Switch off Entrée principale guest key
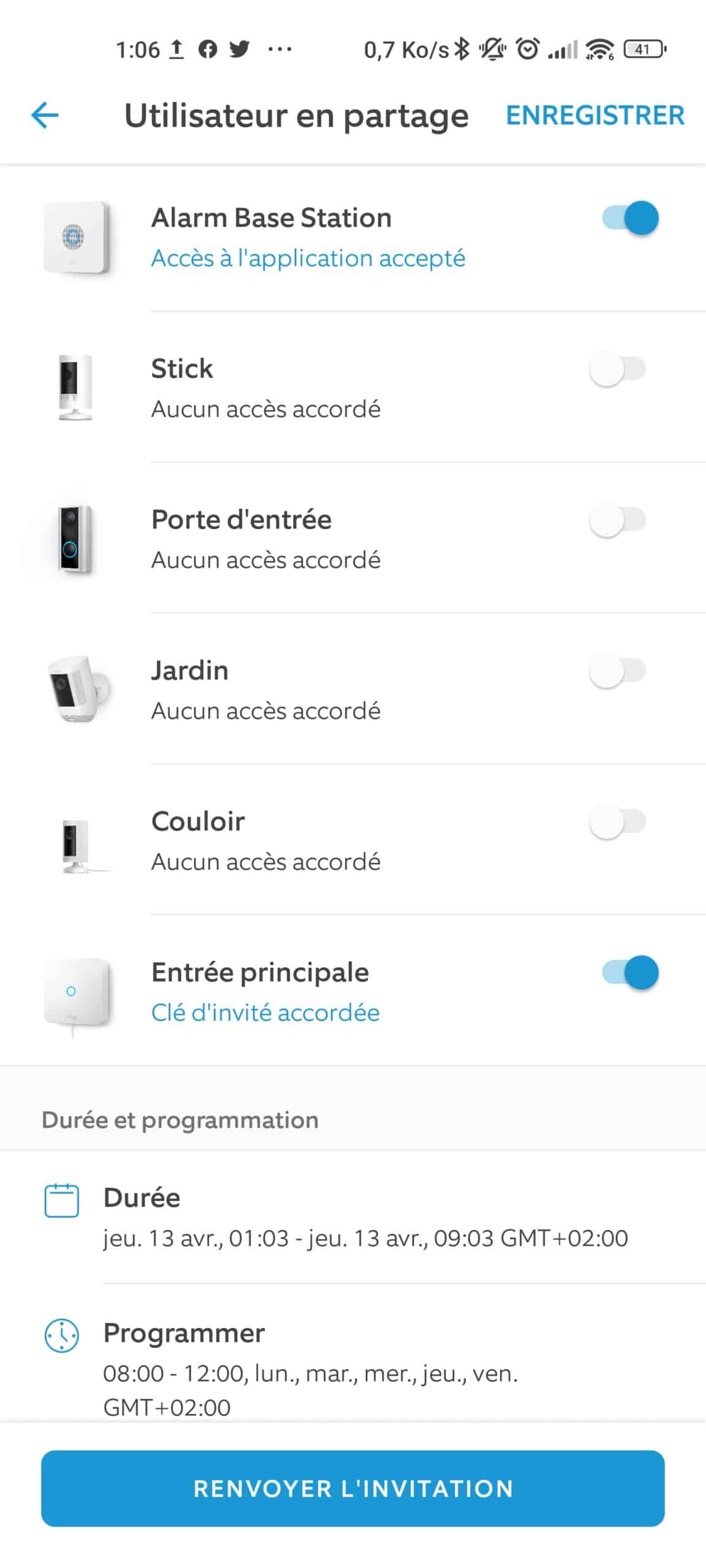This screenshot has width=706, height=1568. 629,972
